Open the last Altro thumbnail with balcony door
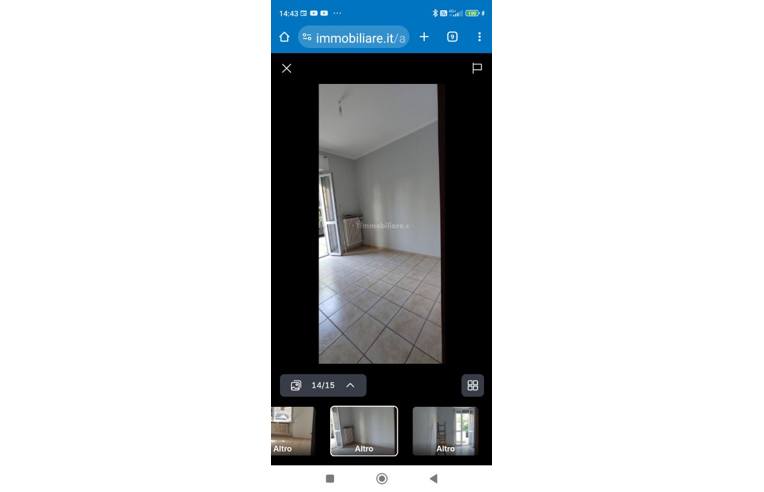 pos(445,430)
